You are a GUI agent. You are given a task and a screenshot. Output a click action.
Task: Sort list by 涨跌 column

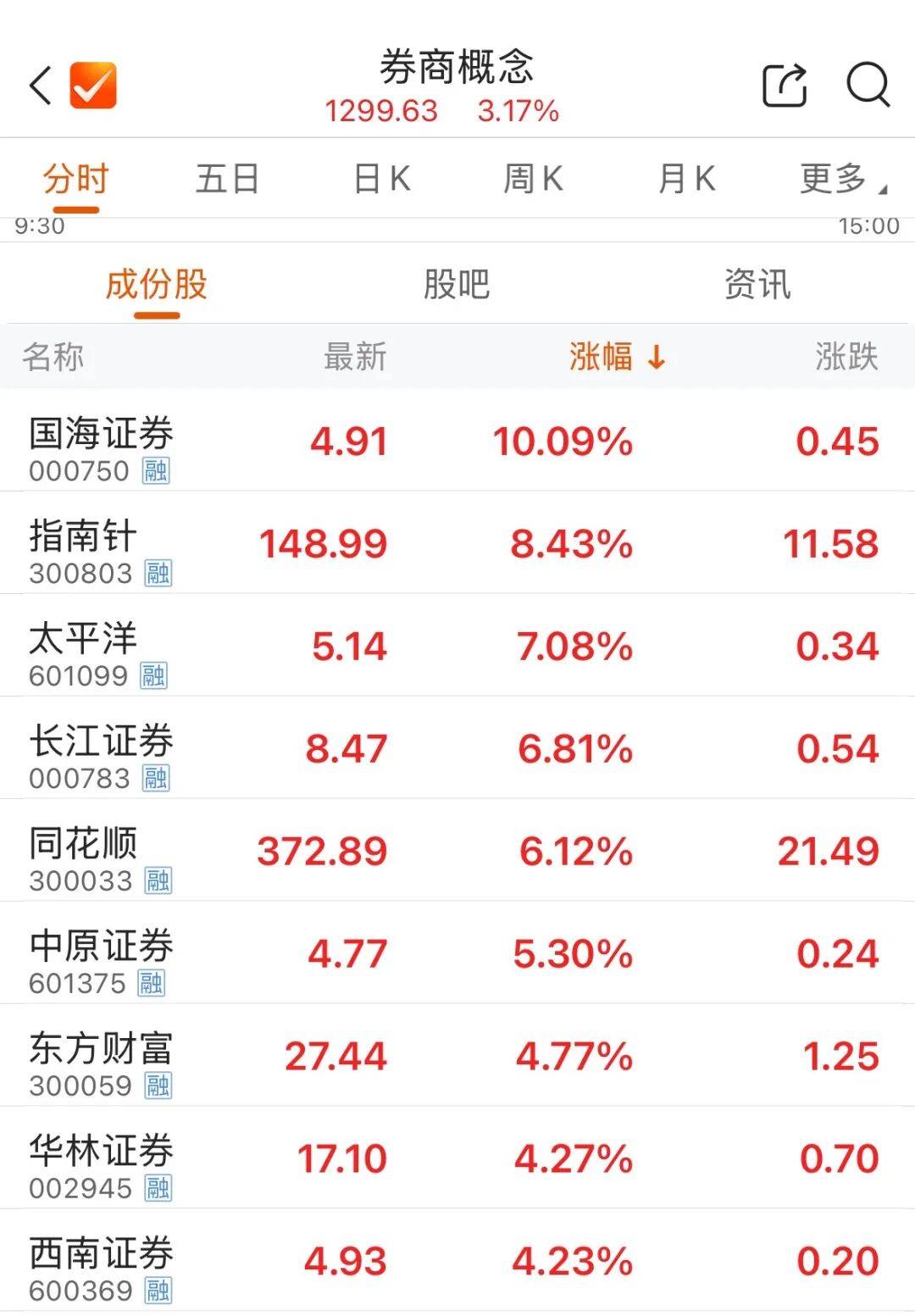click(x=846, y=357)
